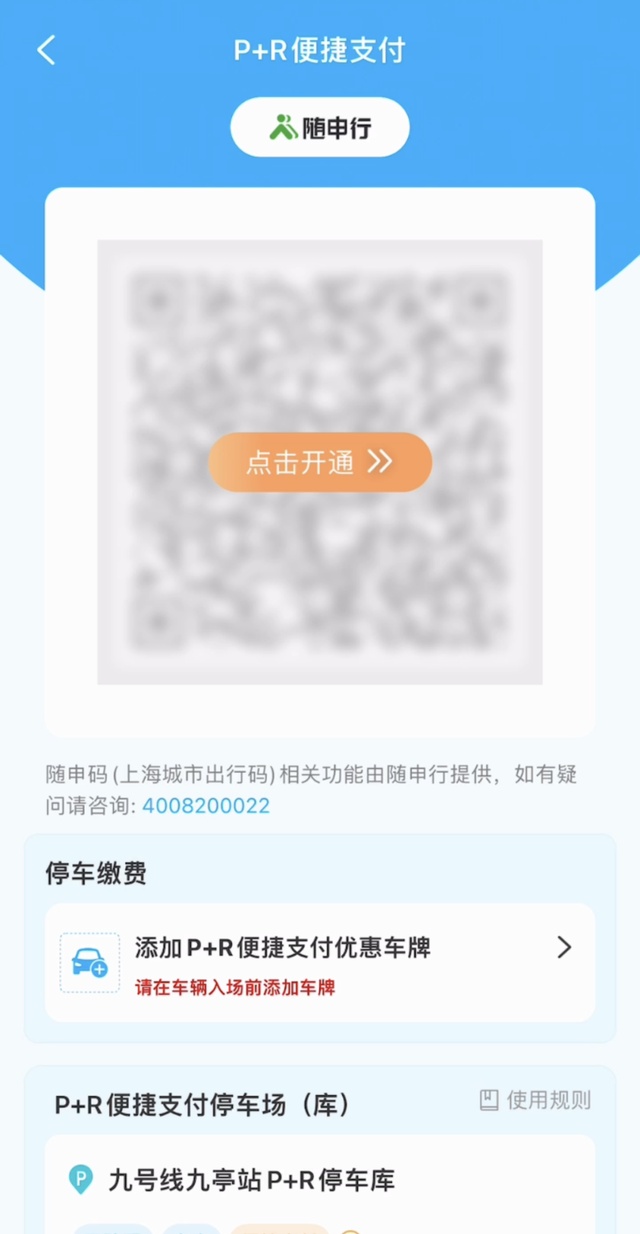Open 使用规则 usage rules
640x1234 pixels.
click(536, 1101)
